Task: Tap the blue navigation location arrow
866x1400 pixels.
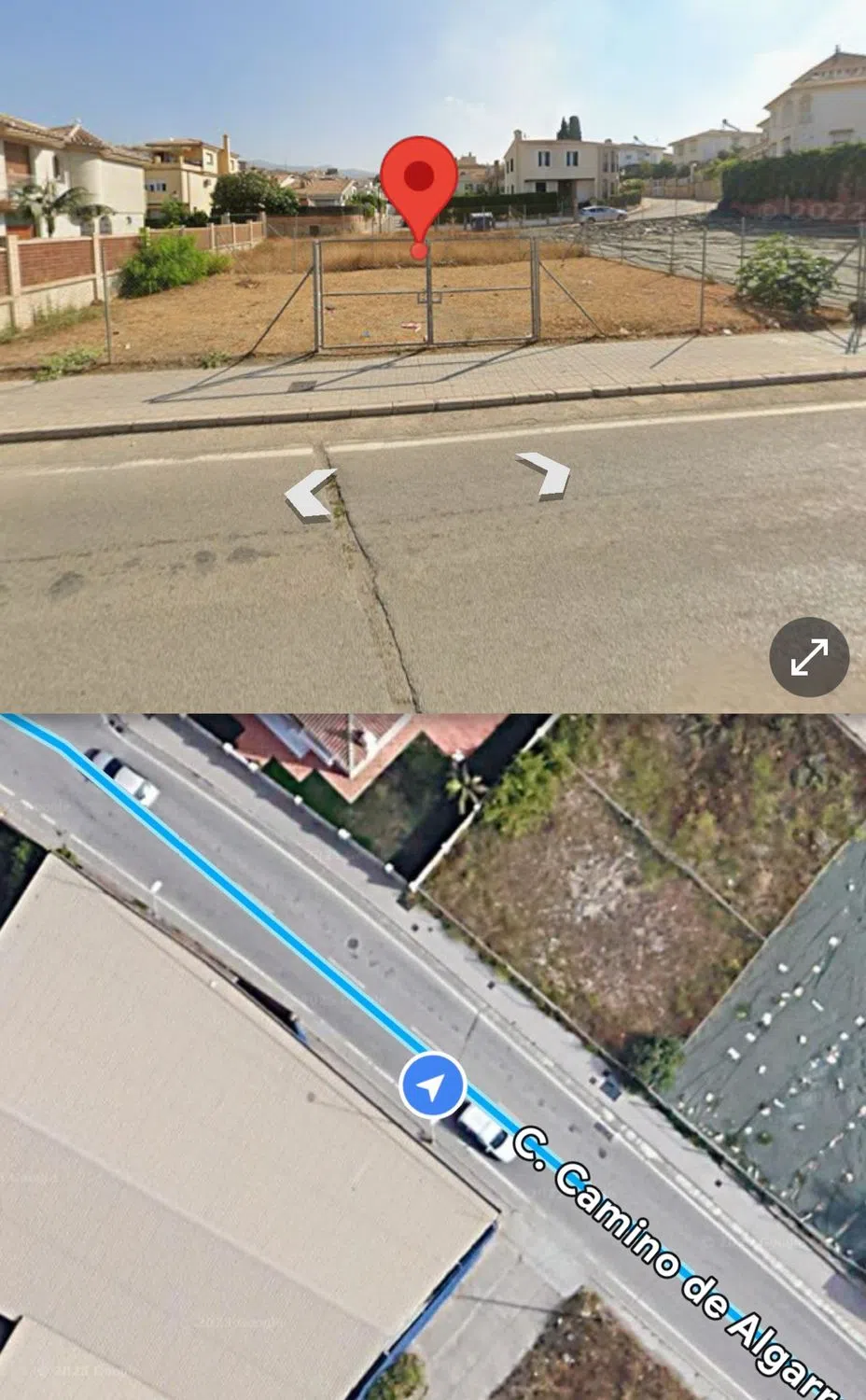Action: 432,1086
